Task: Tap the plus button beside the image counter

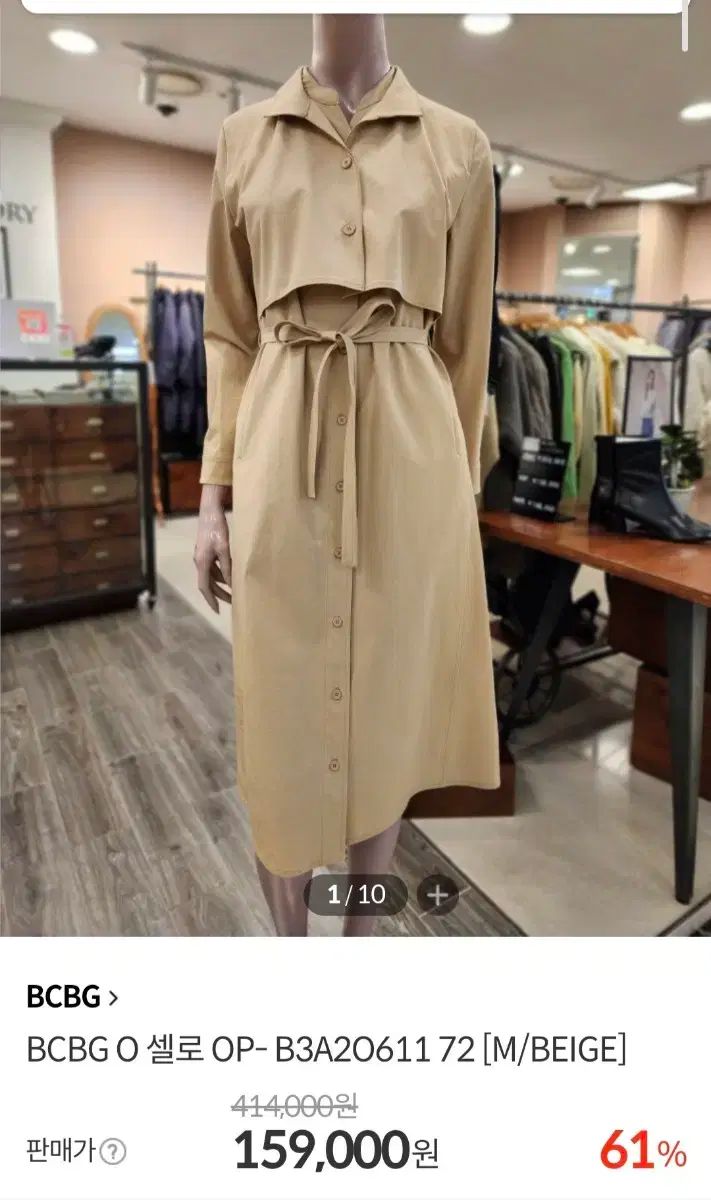Action: point(437,895)
